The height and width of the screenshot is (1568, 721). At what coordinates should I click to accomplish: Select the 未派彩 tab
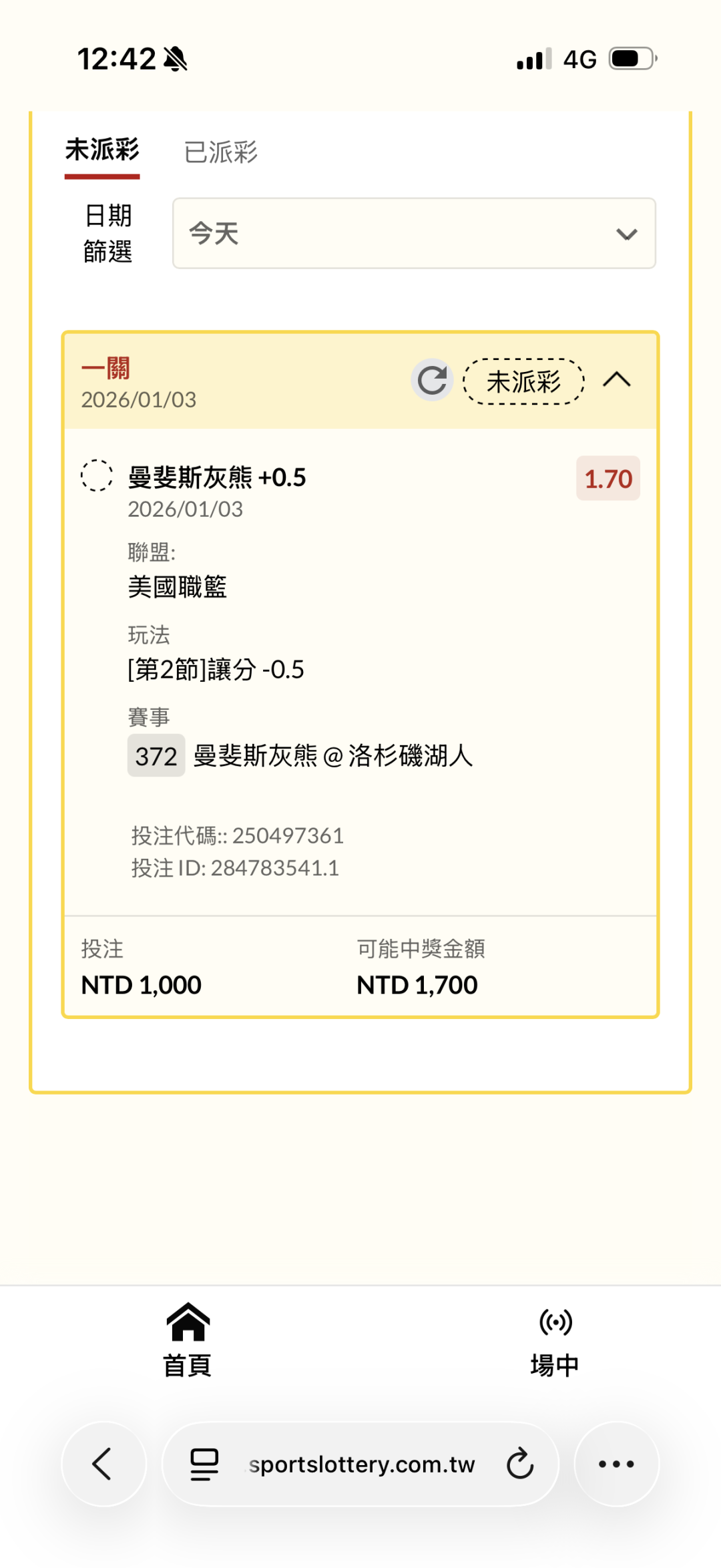[x=102, y=151]
